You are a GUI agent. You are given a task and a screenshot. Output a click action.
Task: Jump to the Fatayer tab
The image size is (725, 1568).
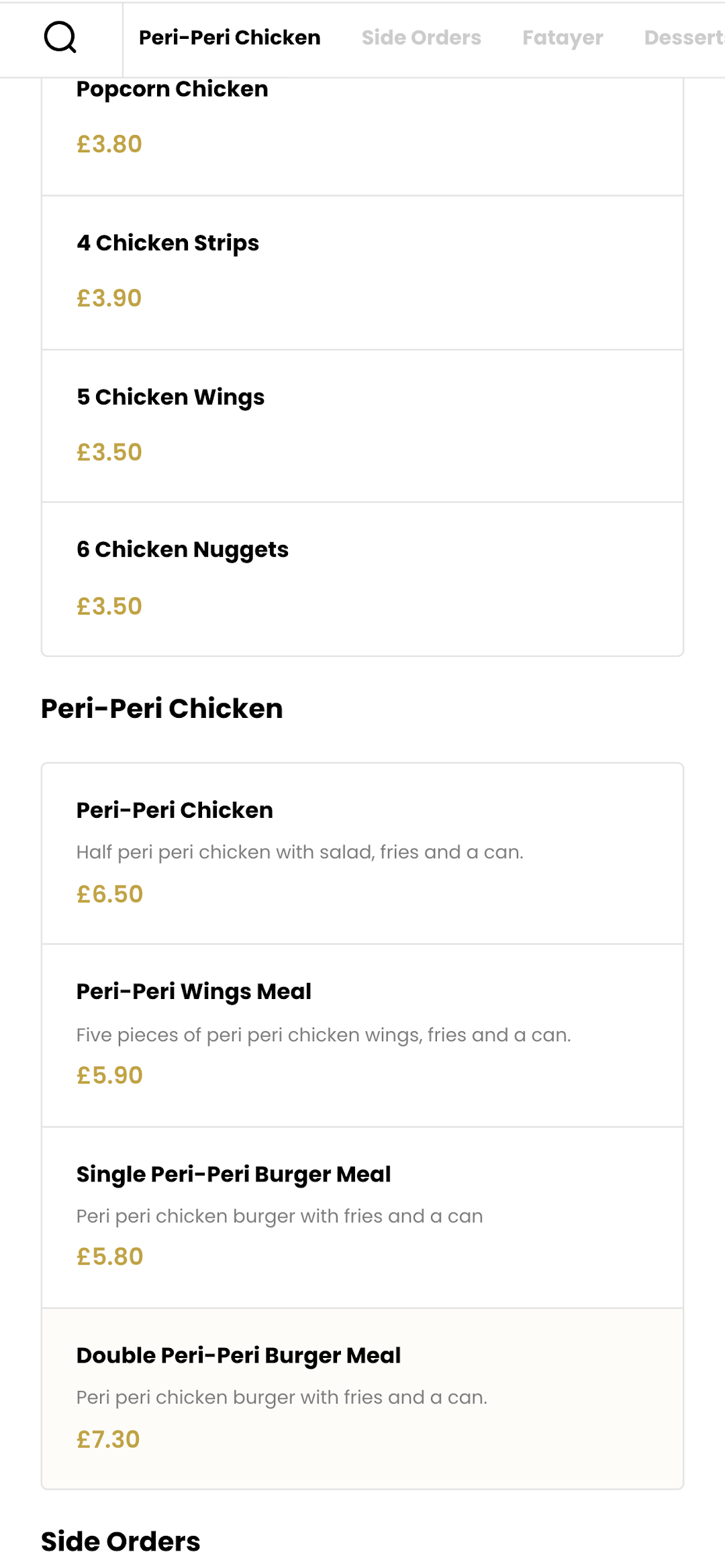pyautogui.click(x=563, y=38)
